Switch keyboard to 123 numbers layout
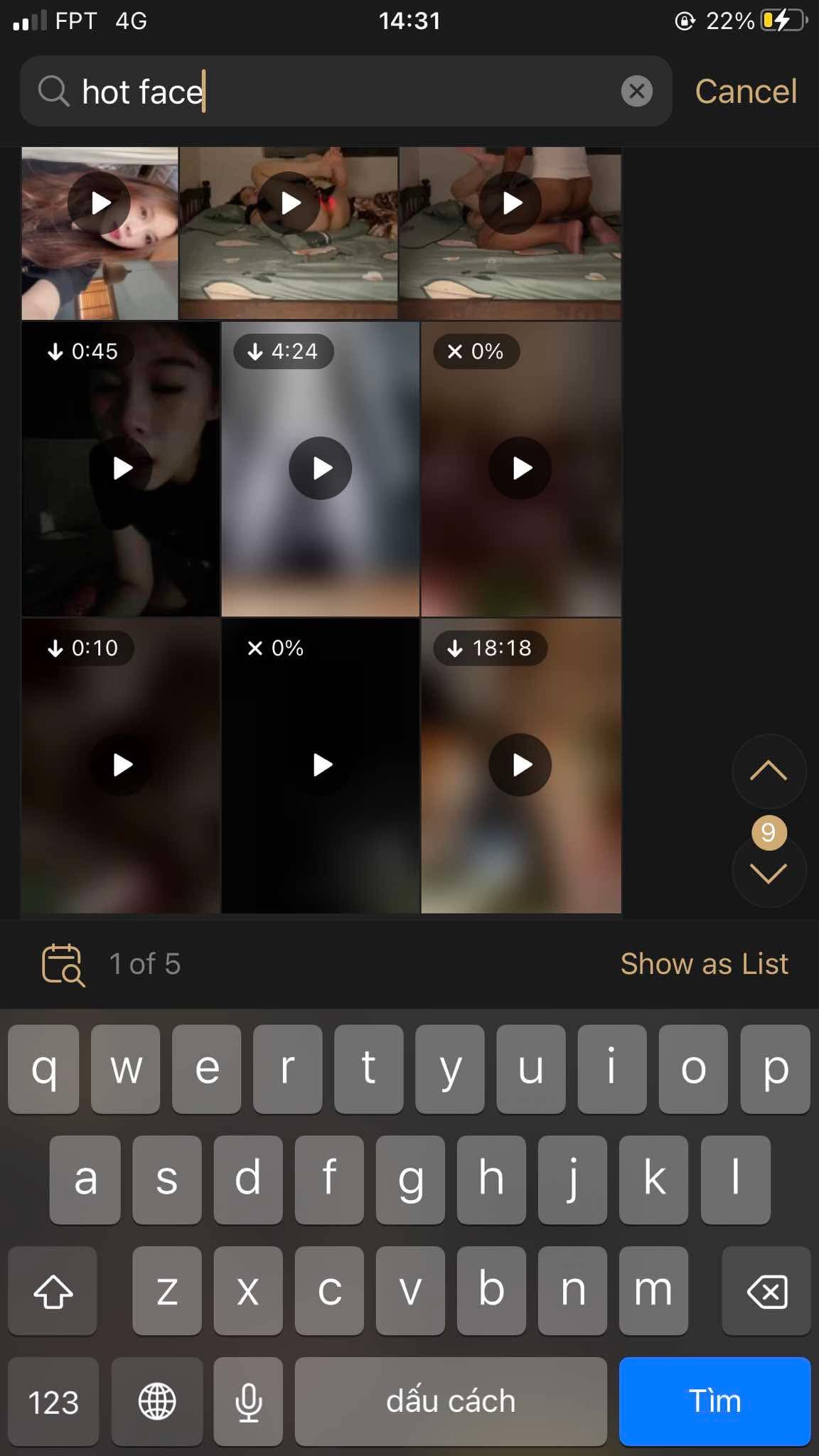Image resolution: width=819 pixels, height=1456 pixels. point(53,1401)
